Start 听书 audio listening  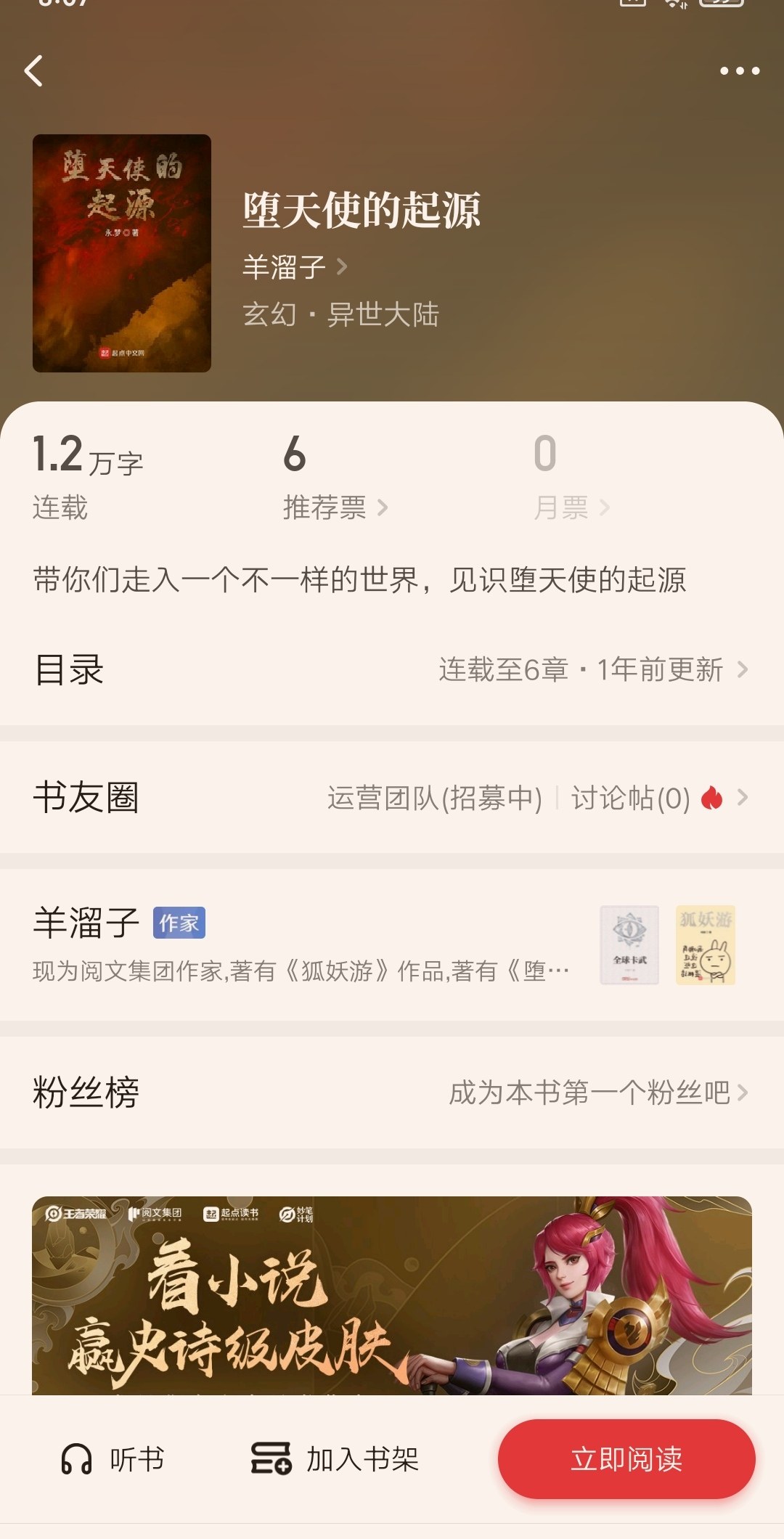point(113,1459)
